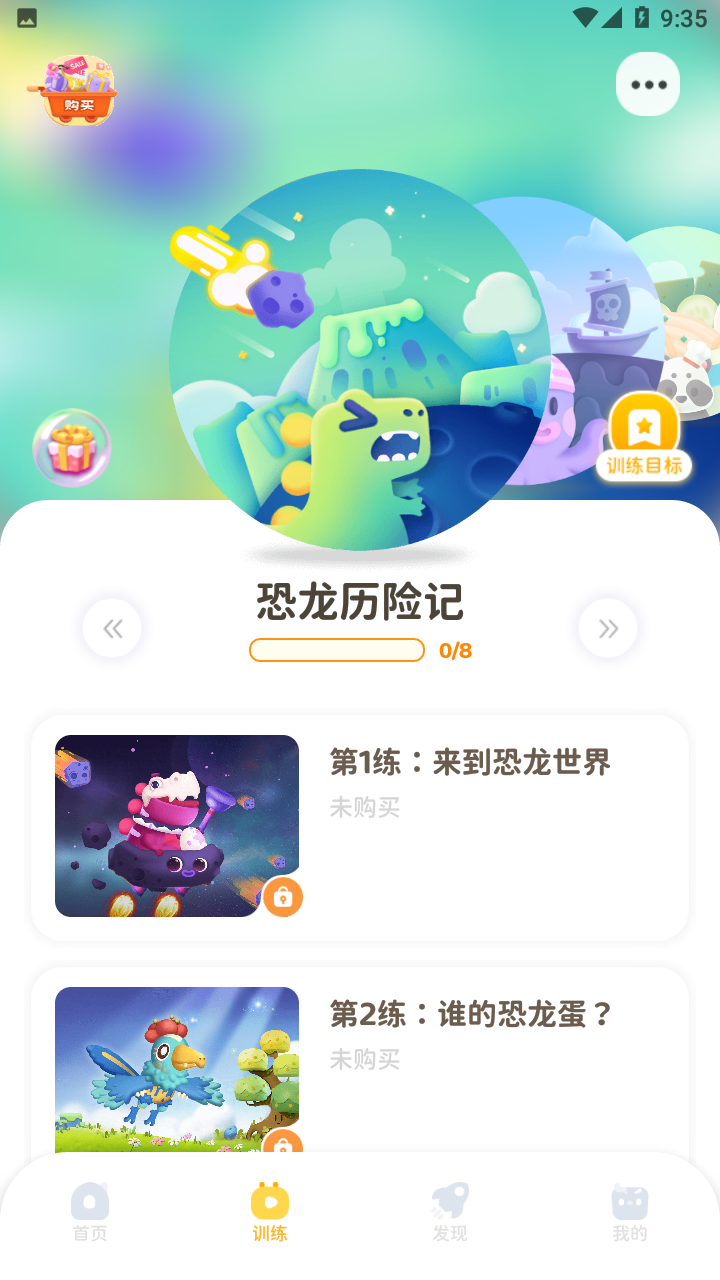Image resolution: width=720 pixels, height=1280 pixels.
Task: Open lesson 第2练：谁的恐龙蛋？
Action: [x=360, y=1060]
